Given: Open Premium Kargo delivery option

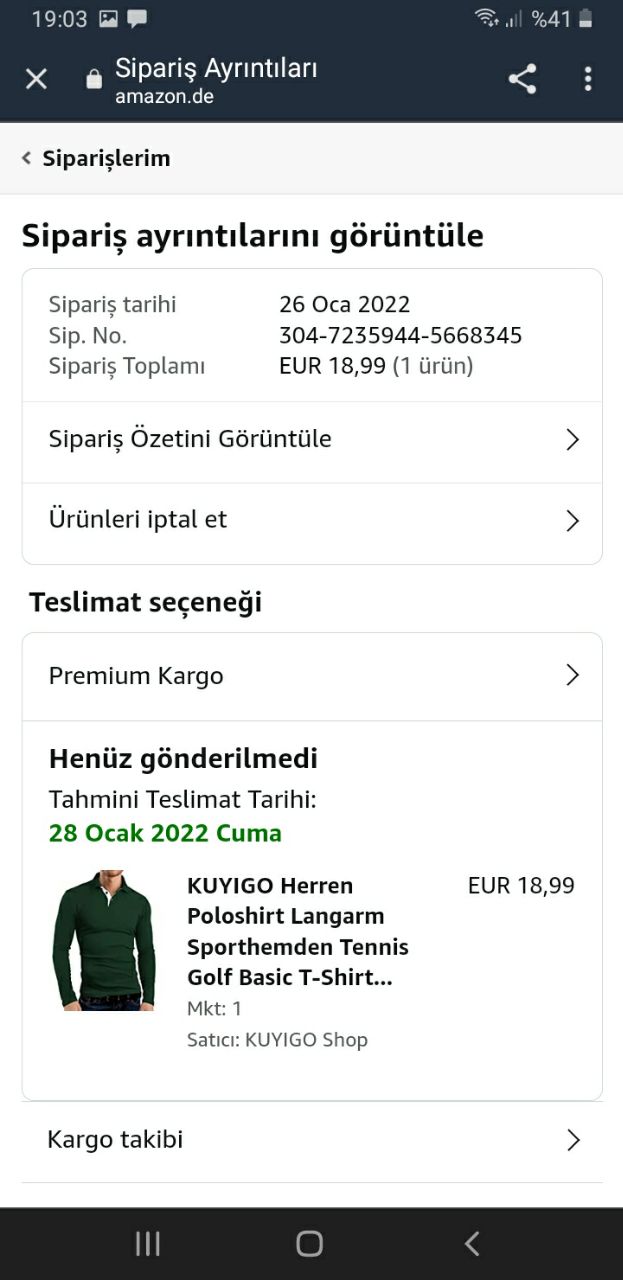Looking at the screenshot, I should tap(312, 676).
